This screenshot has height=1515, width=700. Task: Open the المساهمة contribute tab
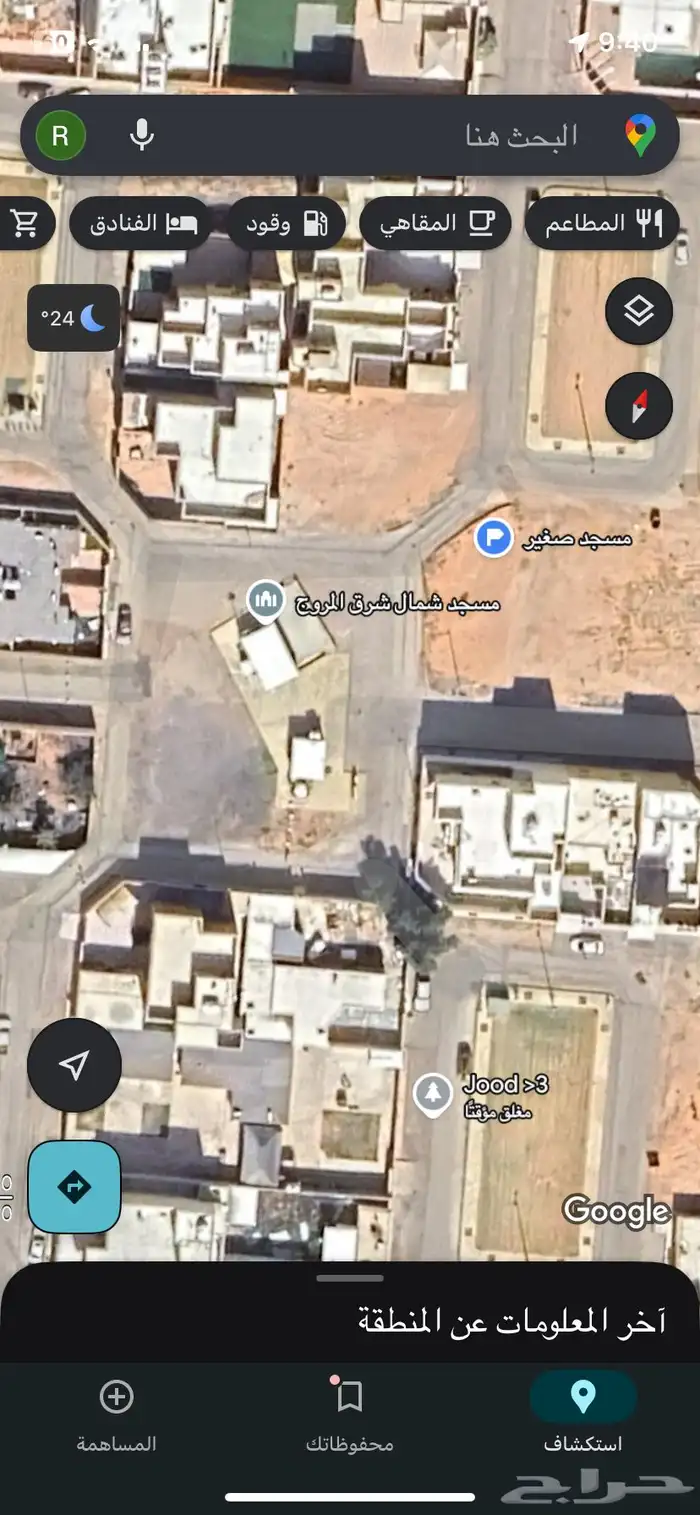click(x=117, y=1411)
